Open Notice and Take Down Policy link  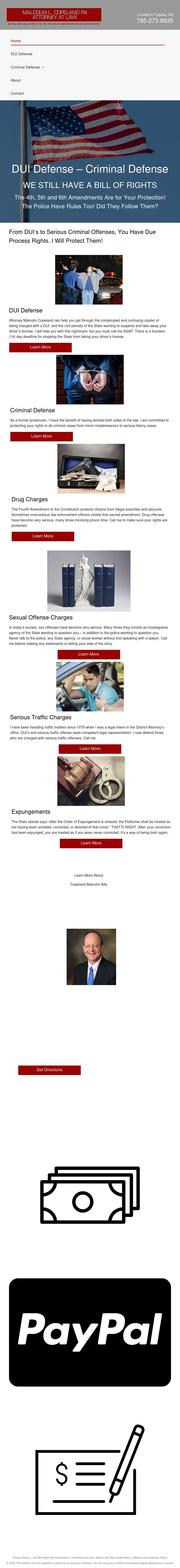point(114,1558)
